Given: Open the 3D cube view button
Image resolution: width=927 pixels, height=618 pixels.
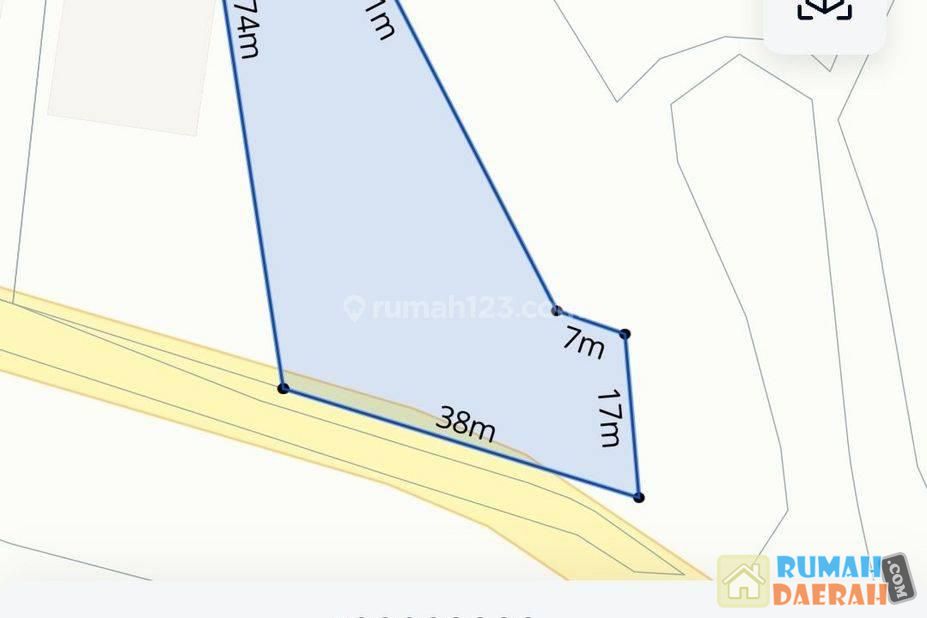Looking at the screenshot, I should (x=824, y=12).
